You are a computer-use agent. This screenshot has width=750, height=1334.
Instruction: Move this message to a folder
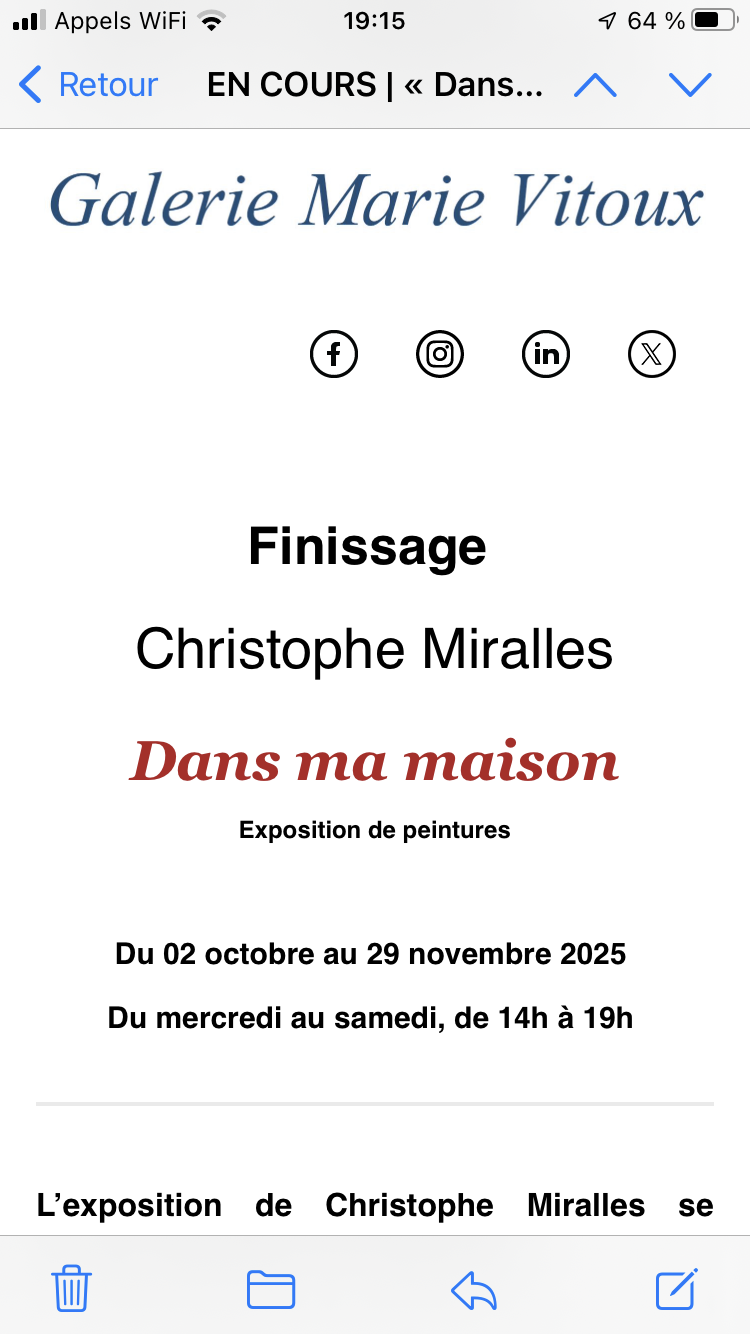tap(271, 1289)
